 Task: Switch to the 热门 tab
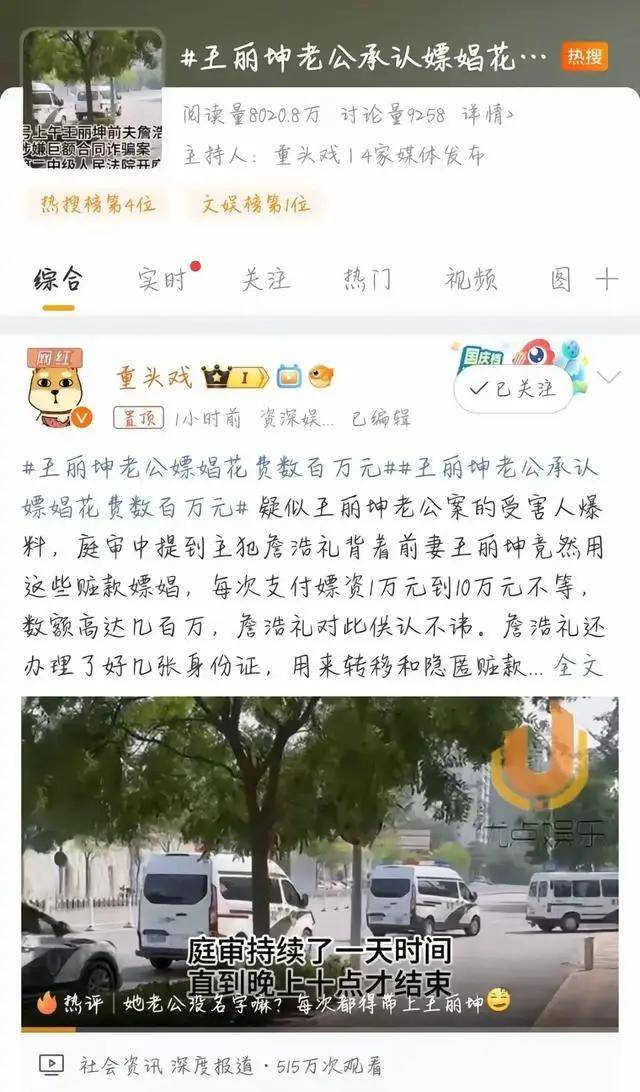coord(367,279)
